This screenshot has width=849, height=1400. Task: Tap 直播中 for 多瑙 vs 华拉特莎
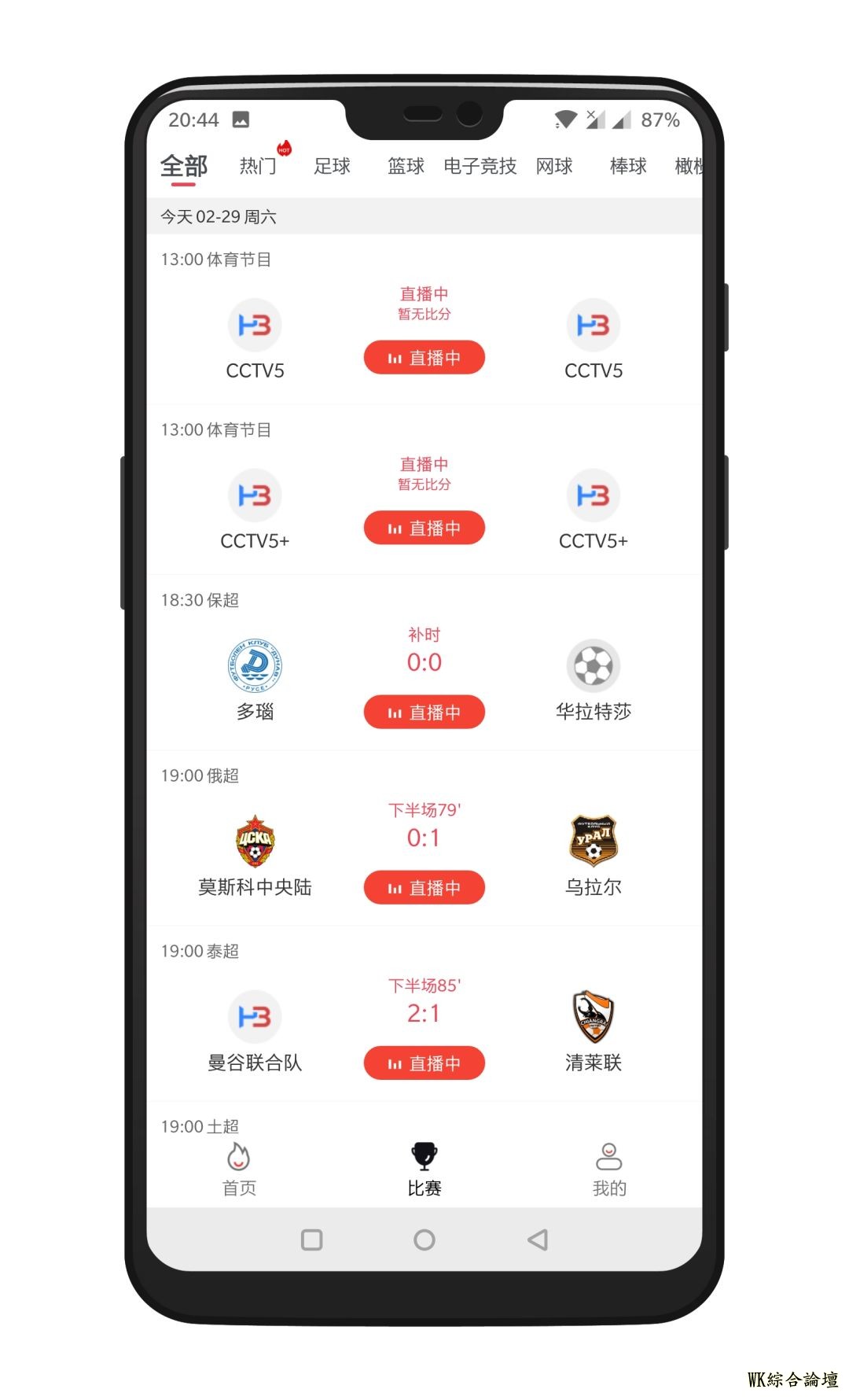(424, 712)
